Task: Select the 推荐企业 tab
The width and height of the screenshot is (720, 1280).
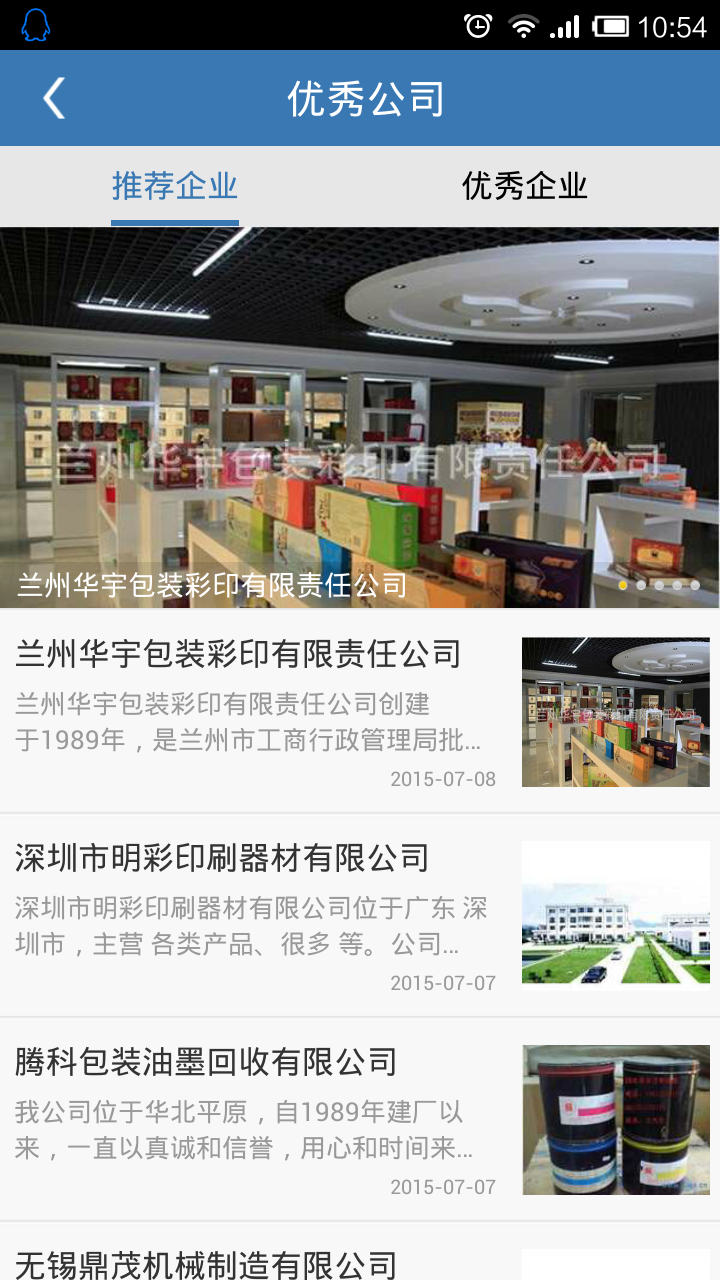Action: point(175,186)
